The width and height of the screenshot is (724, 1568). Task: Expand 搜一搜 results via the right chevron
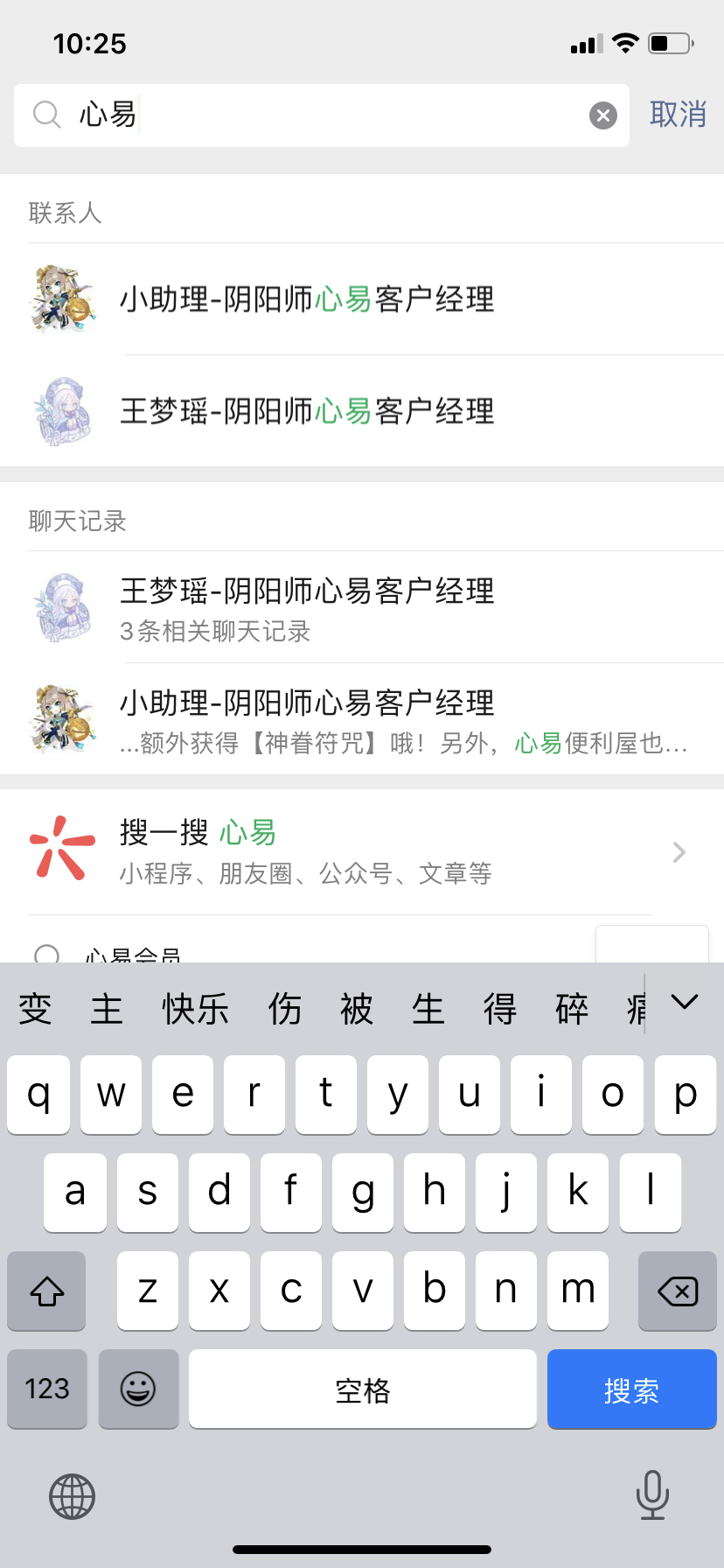click(x=679, y=851)
